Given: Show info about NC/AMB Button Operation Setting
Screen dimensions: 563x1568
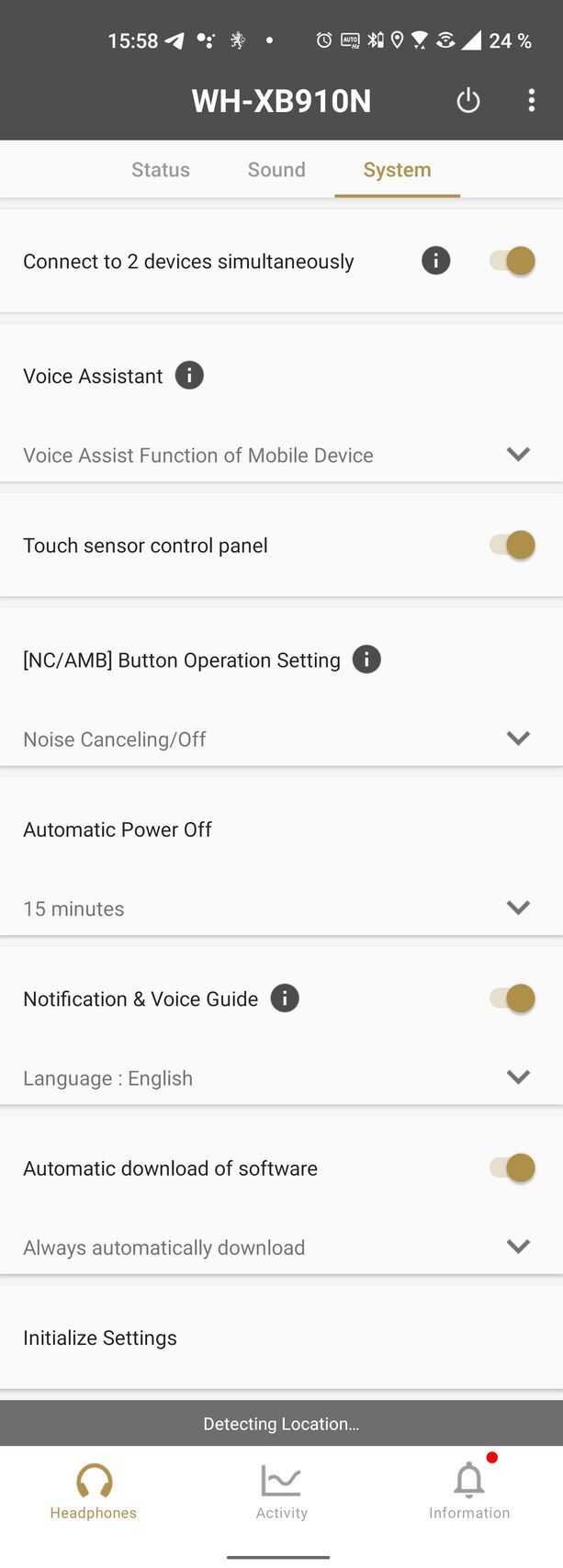Looking at the screenshot, I should [x=366, y=660].
